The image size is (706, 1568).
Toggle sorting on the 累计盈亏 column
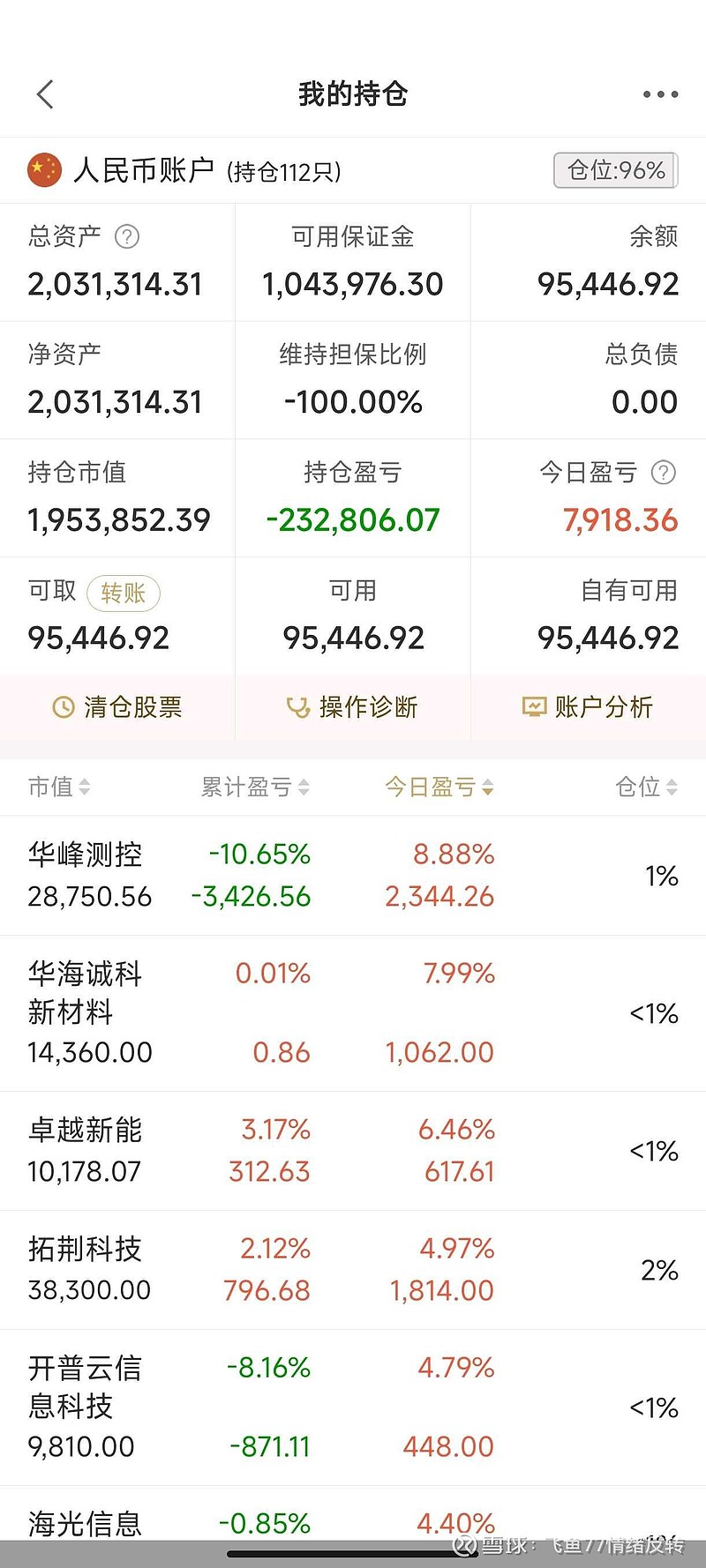[x=253, y=787]
